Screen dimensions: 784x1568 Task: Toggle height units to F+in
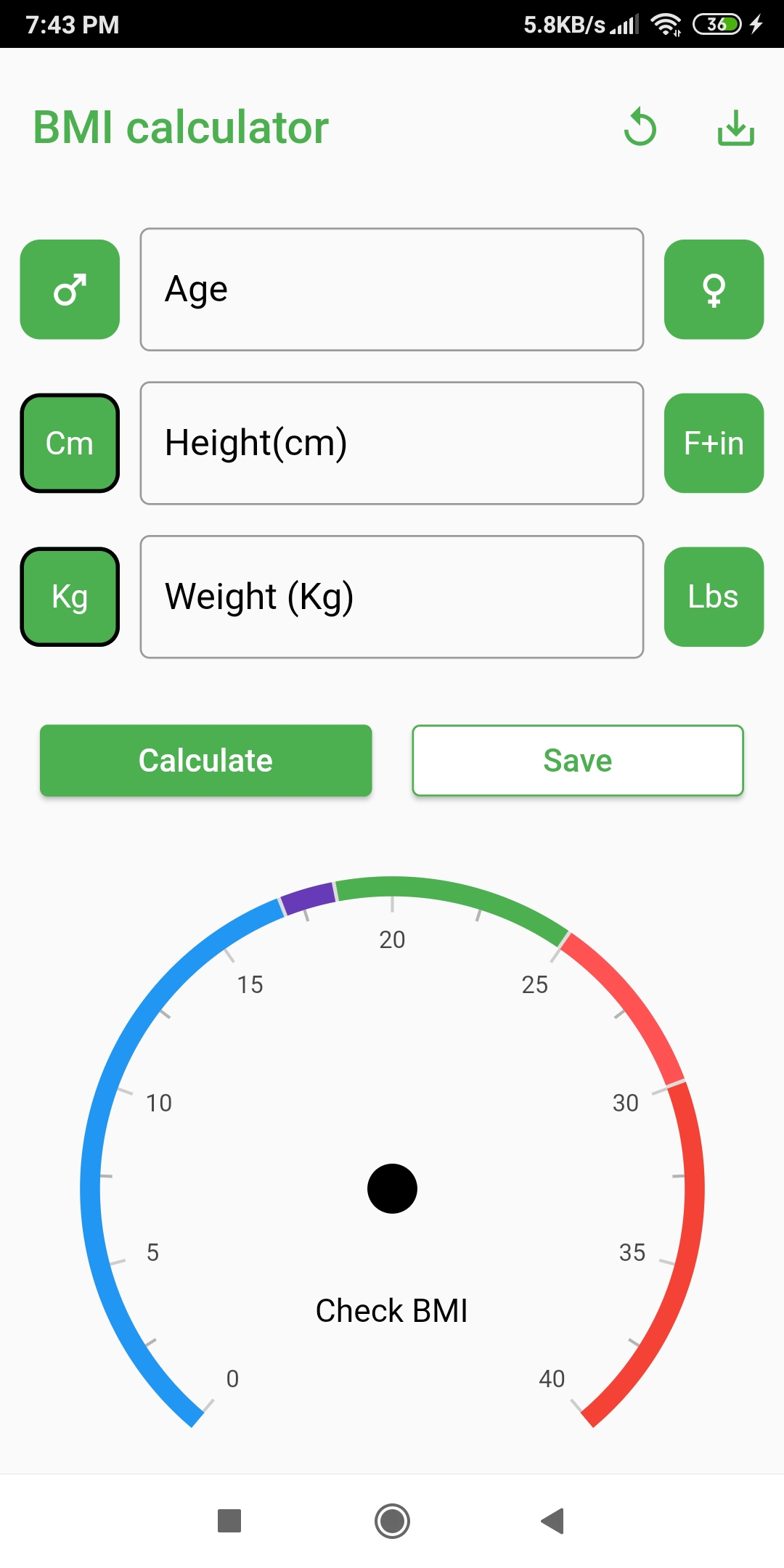(714, 443)
